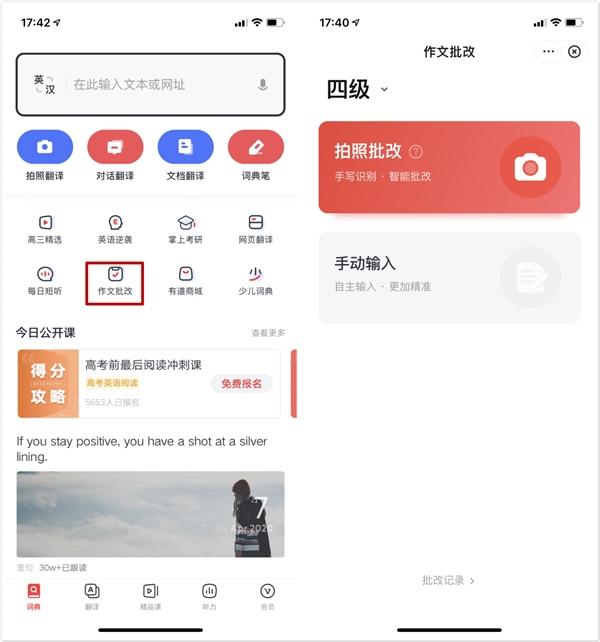
Task: Tap 查看更多 to see more courses
Action: (268, 333)
